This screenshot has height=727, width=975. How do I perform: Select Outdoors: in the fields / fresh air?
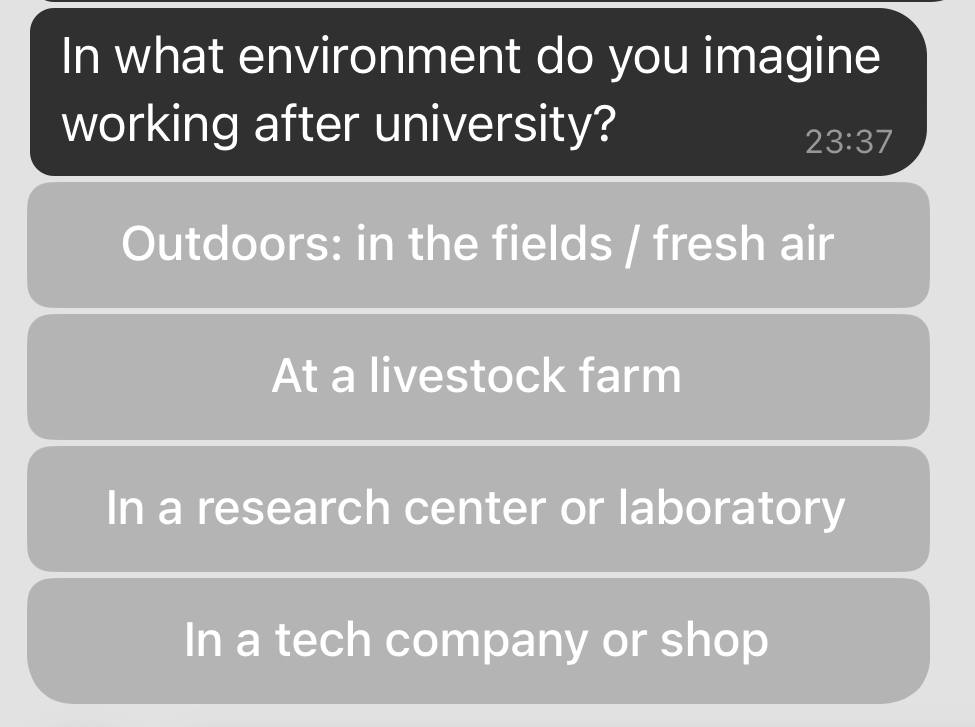477,245
